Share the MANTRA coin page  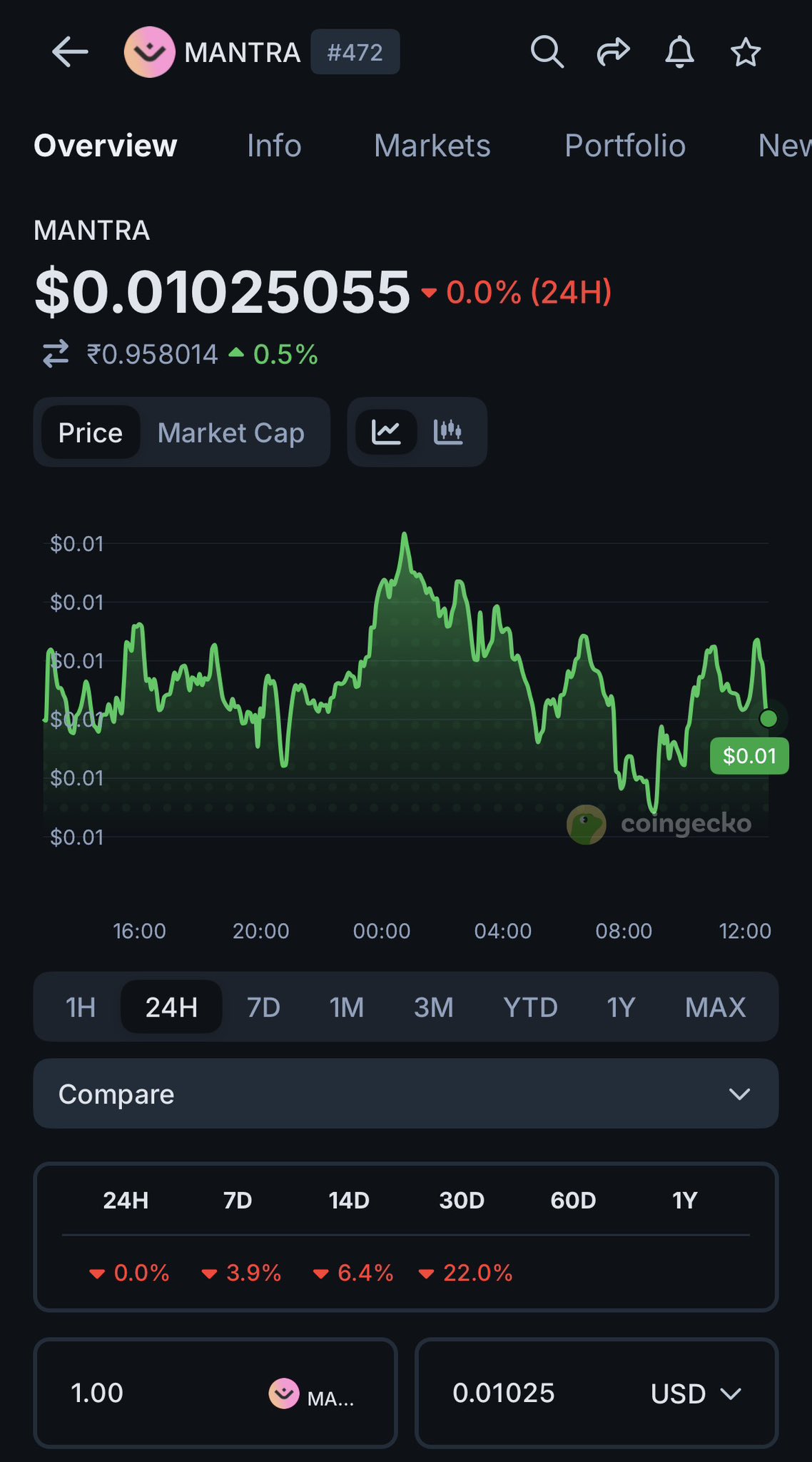(x=613, y=52)
